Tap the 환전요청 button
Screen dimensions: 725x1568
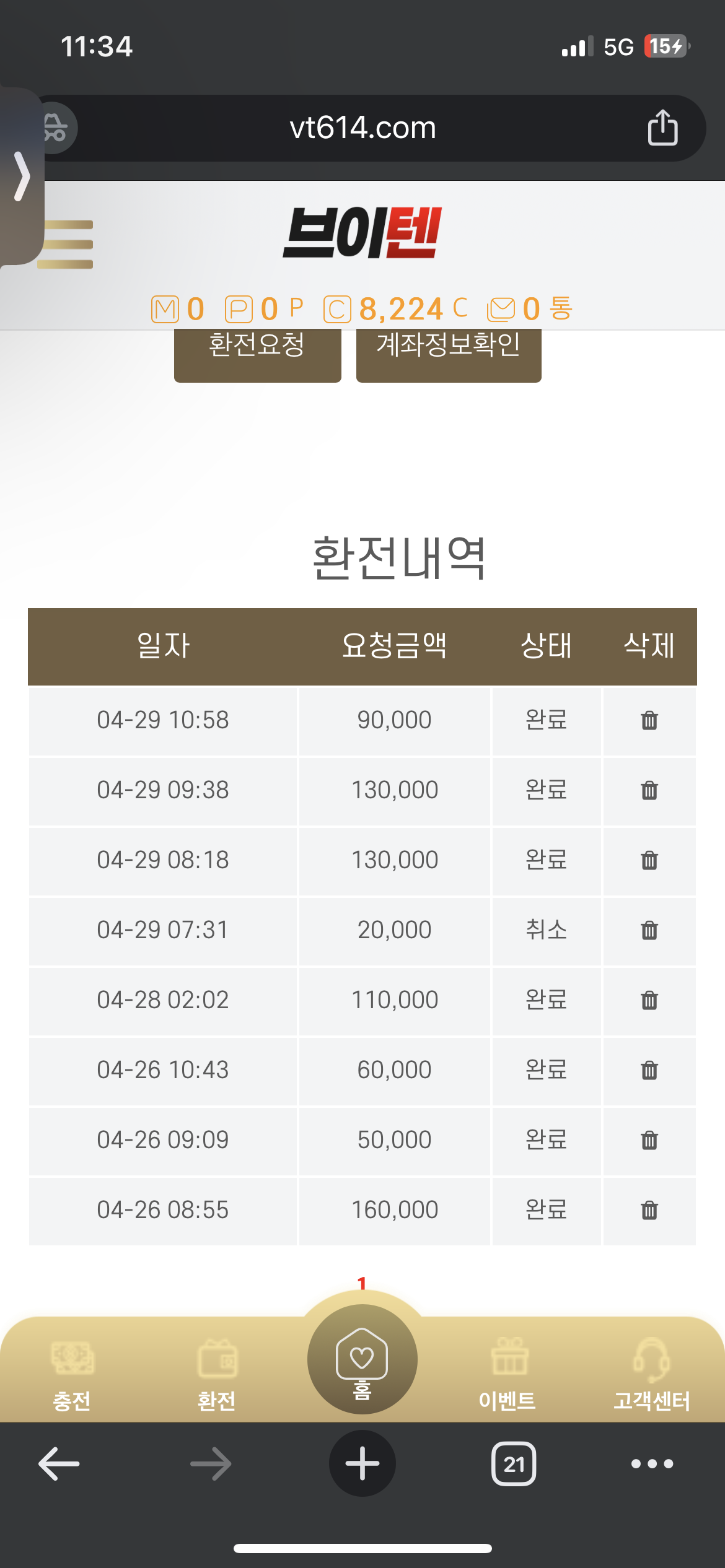click(x=257, y=351)
